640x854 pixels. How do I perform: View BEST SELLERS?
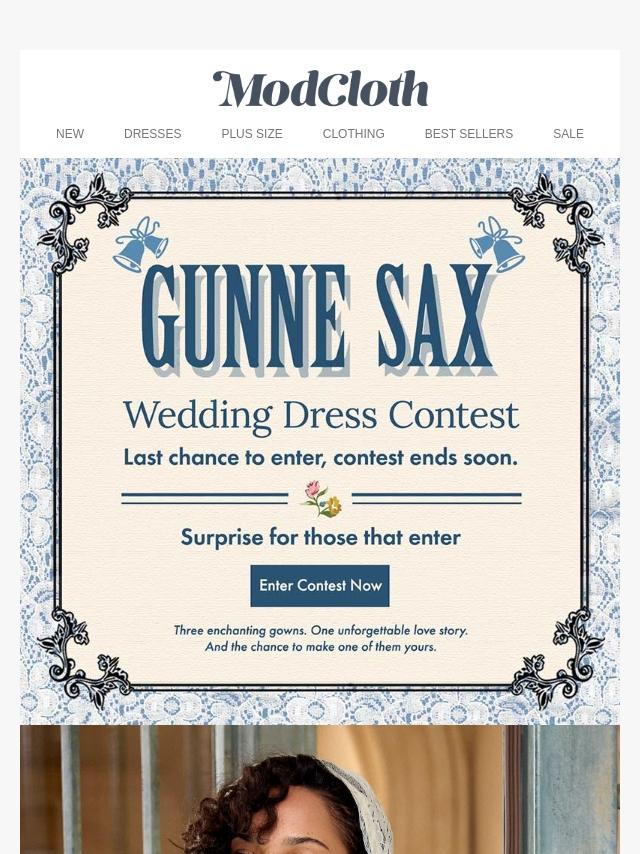pyautogui.click(x=468, y=134)
